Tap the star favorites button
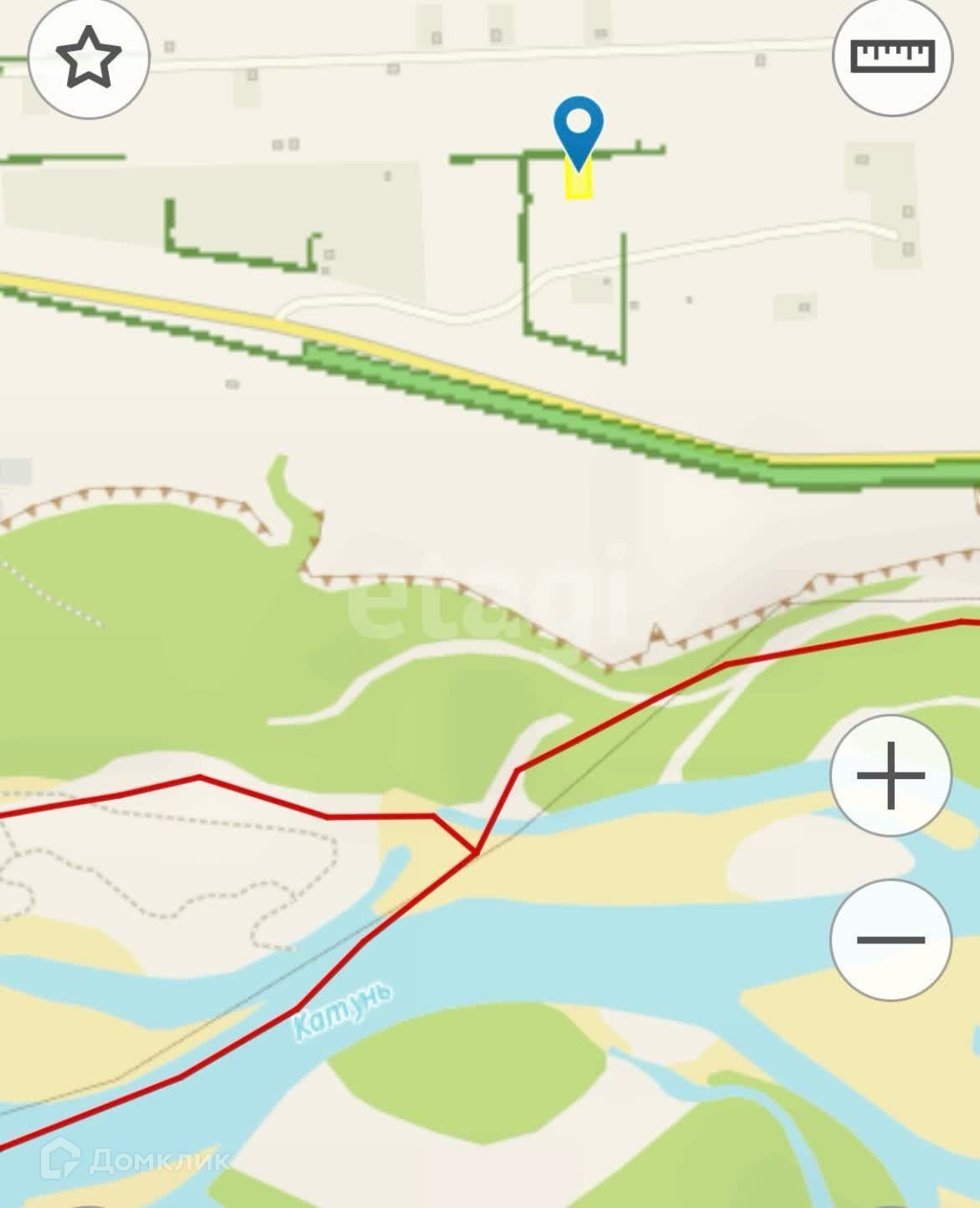The height and width of the screenshot is (1208, 980). [x=89, y=57]
